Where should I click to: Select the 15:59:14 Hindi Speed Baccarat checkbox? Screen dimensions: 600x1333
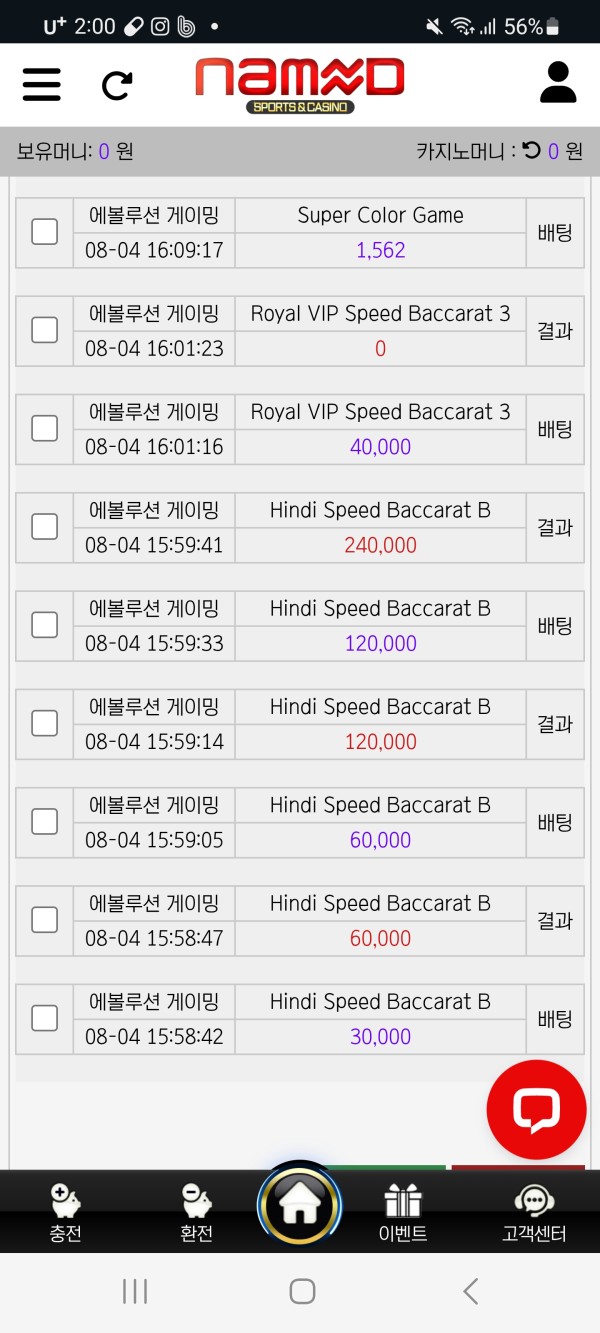coord(44,723)
